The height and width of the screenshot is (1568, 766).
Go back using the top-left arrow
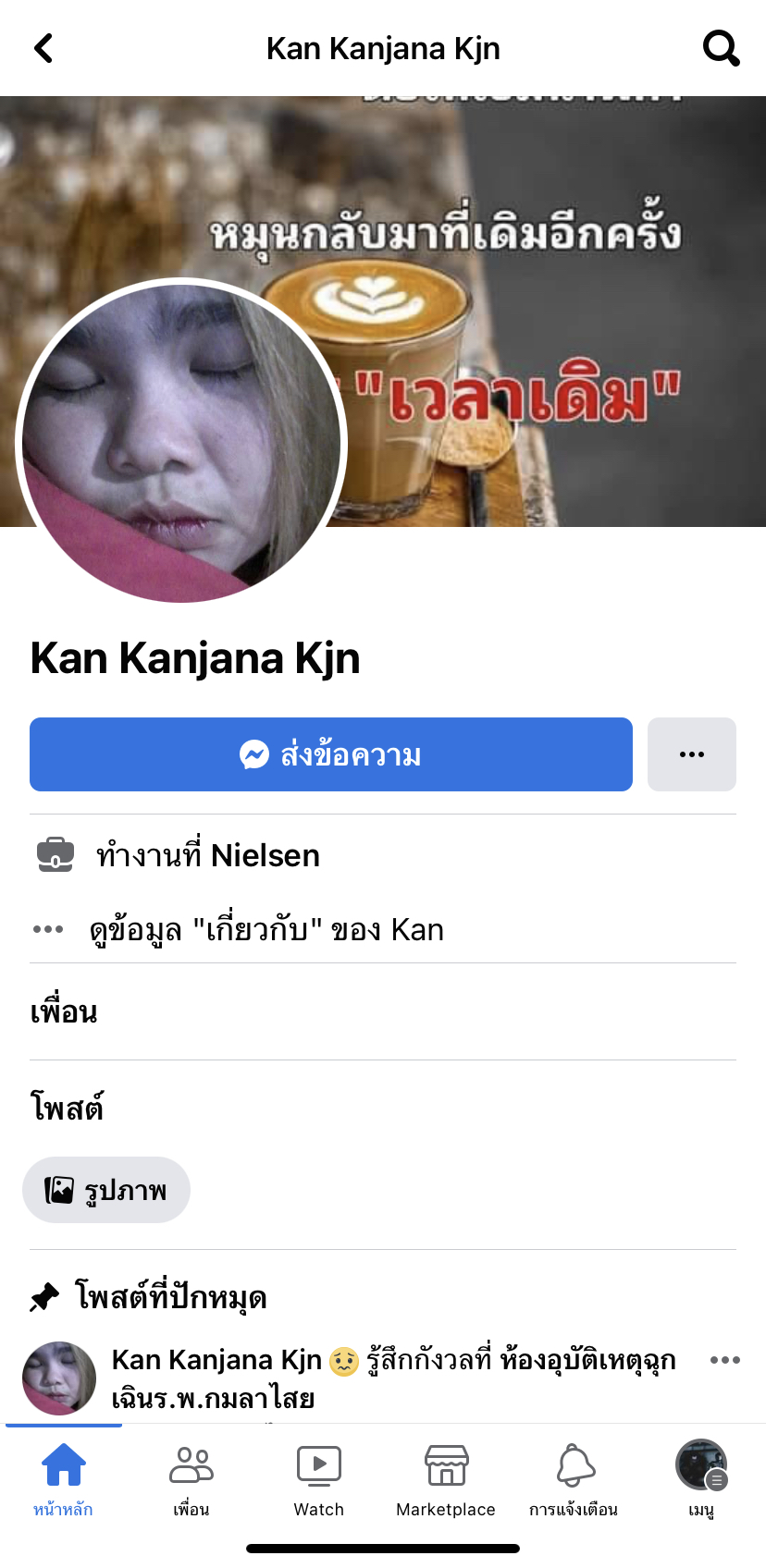(43, 48)
